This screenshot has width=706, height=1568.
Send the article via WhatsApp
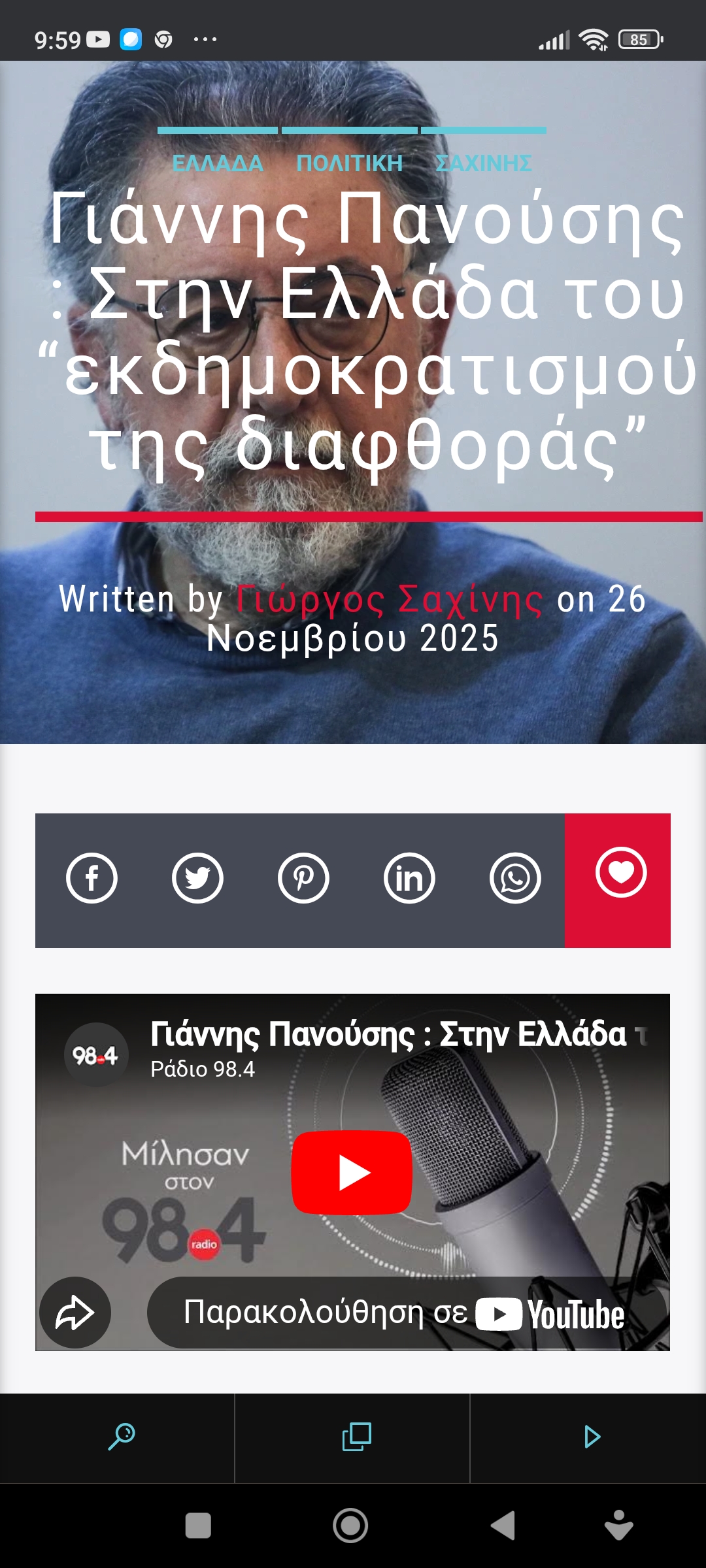pyautogui.click(x=515, y=878)
